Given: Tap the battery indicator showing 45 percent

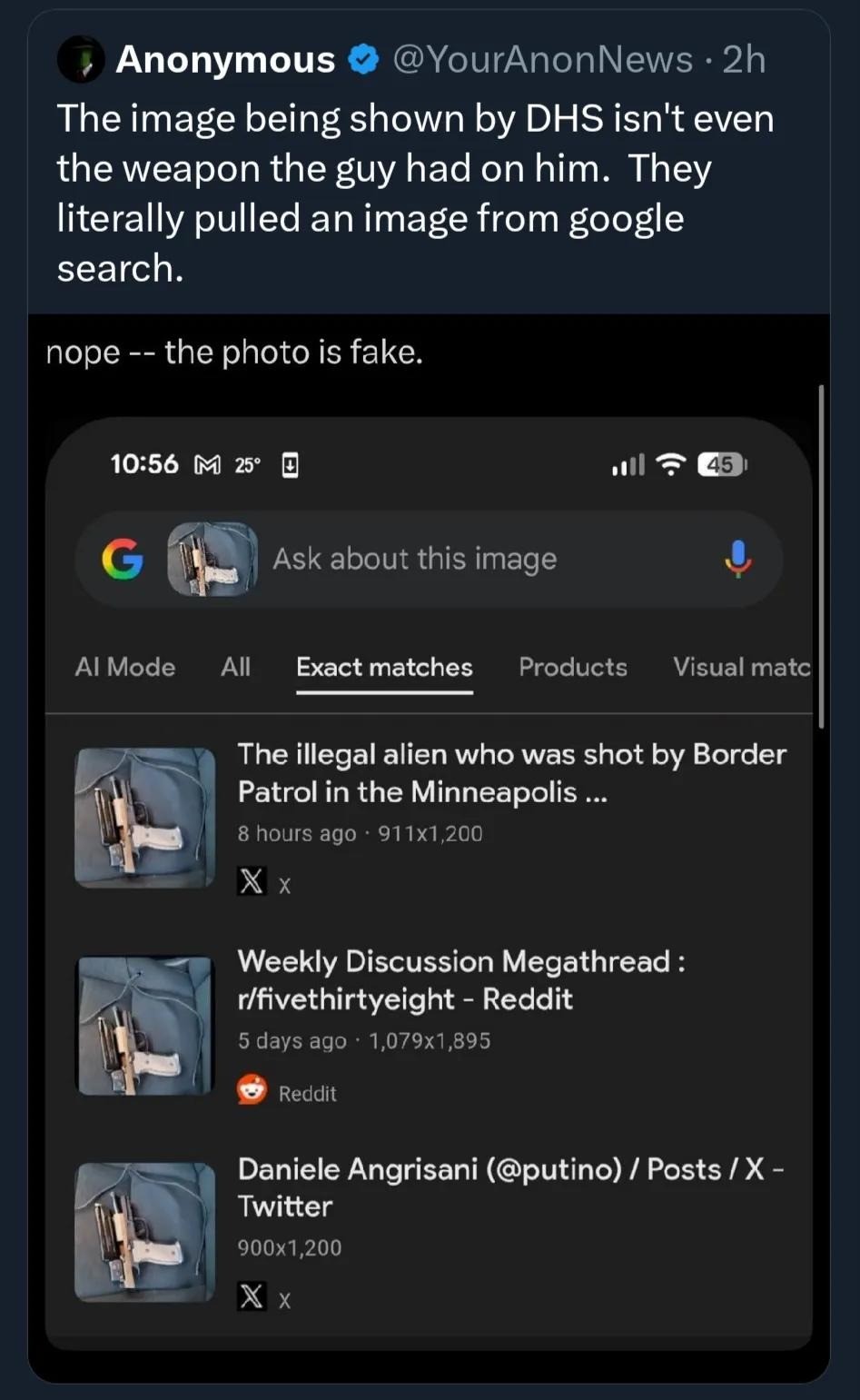Looking at the screenshot, I should click(x=722, y=464).
